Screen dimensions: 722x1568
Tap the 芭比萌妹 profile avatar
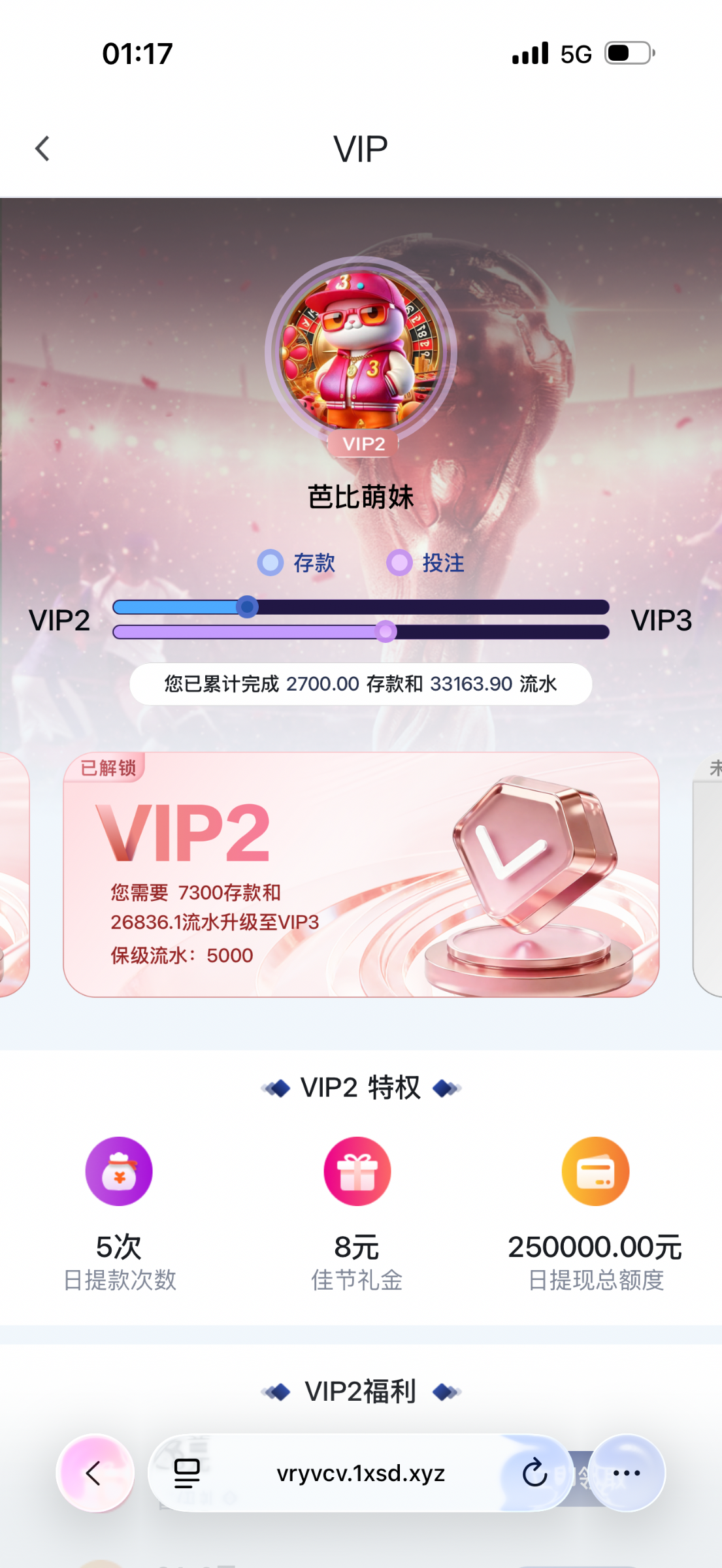[x=361, y=351]
